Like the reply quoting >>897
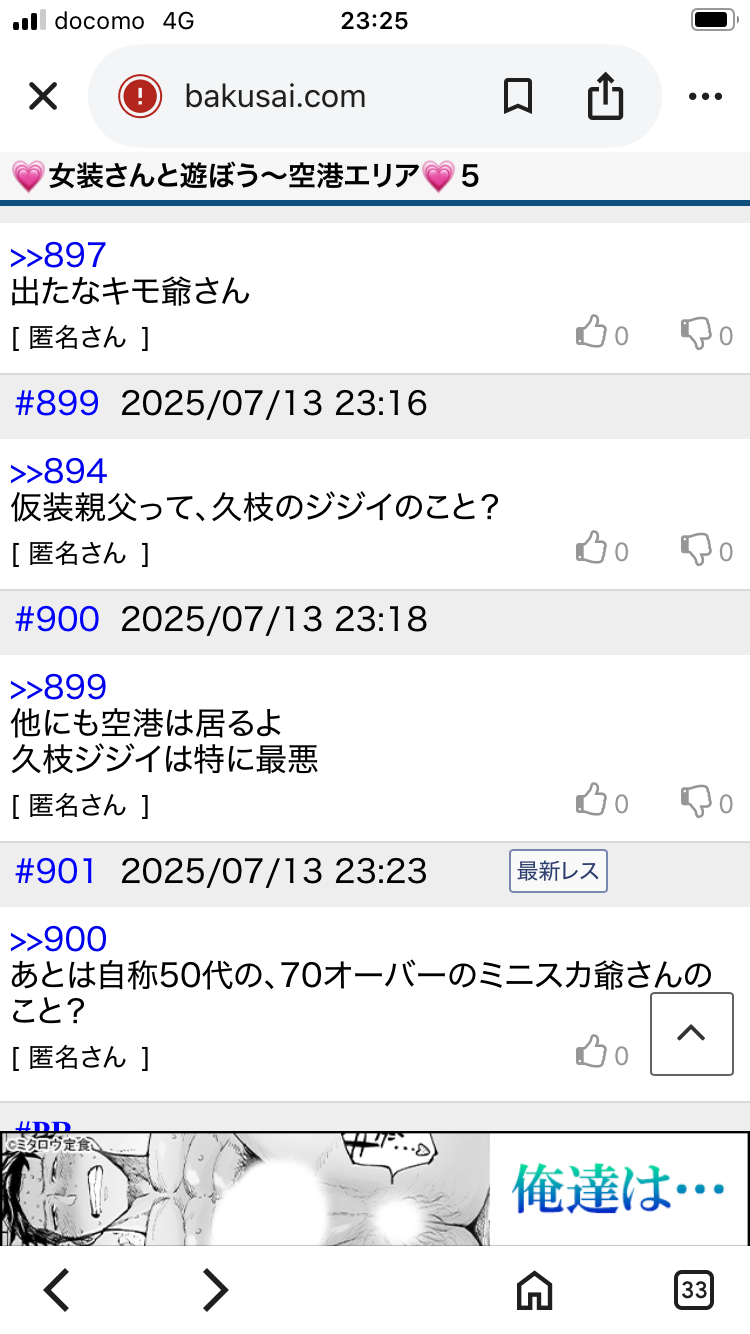 pyautogui.click(x=602, y=334)
